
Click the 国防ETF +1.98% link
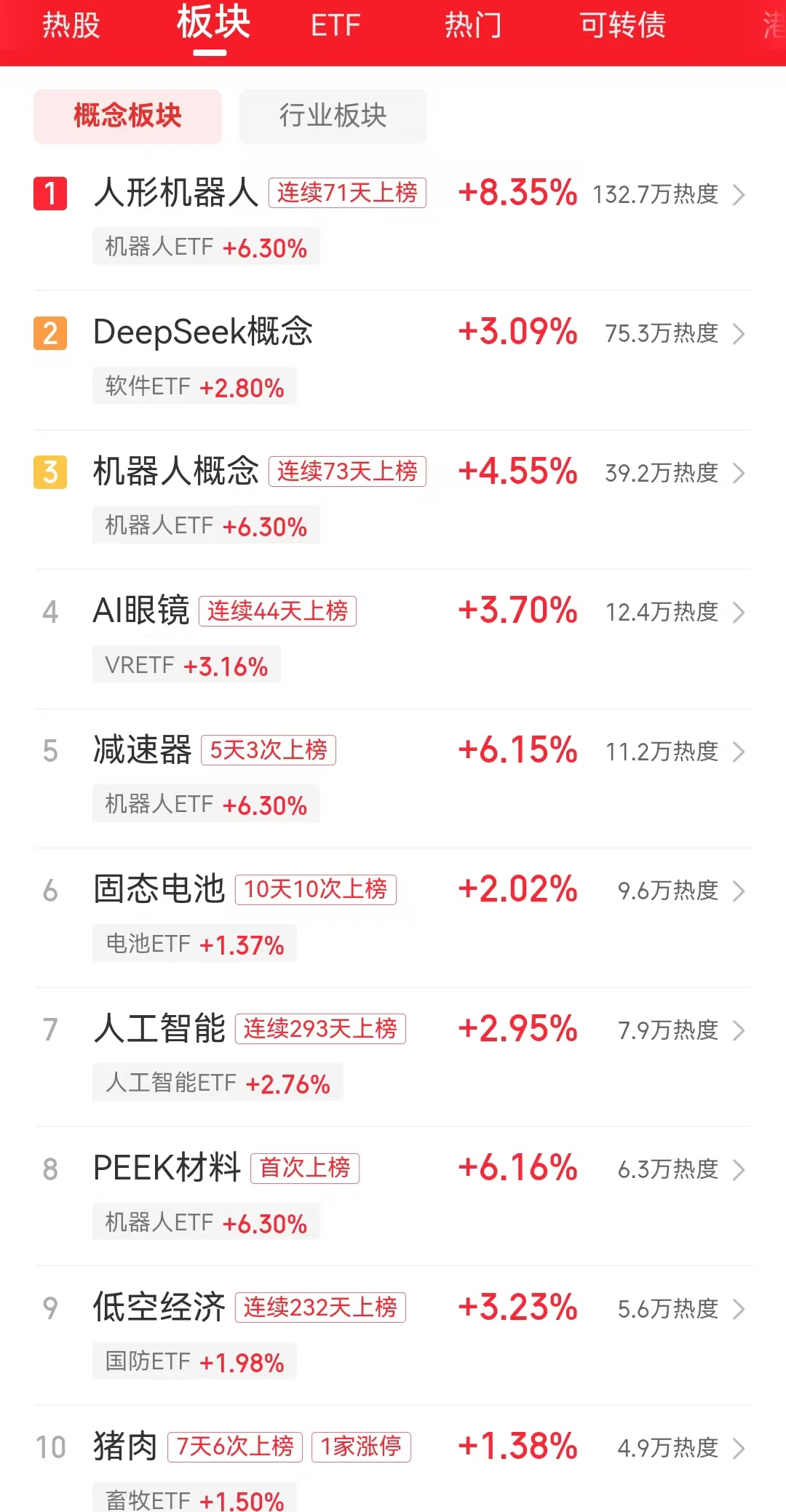point(194,1361)
